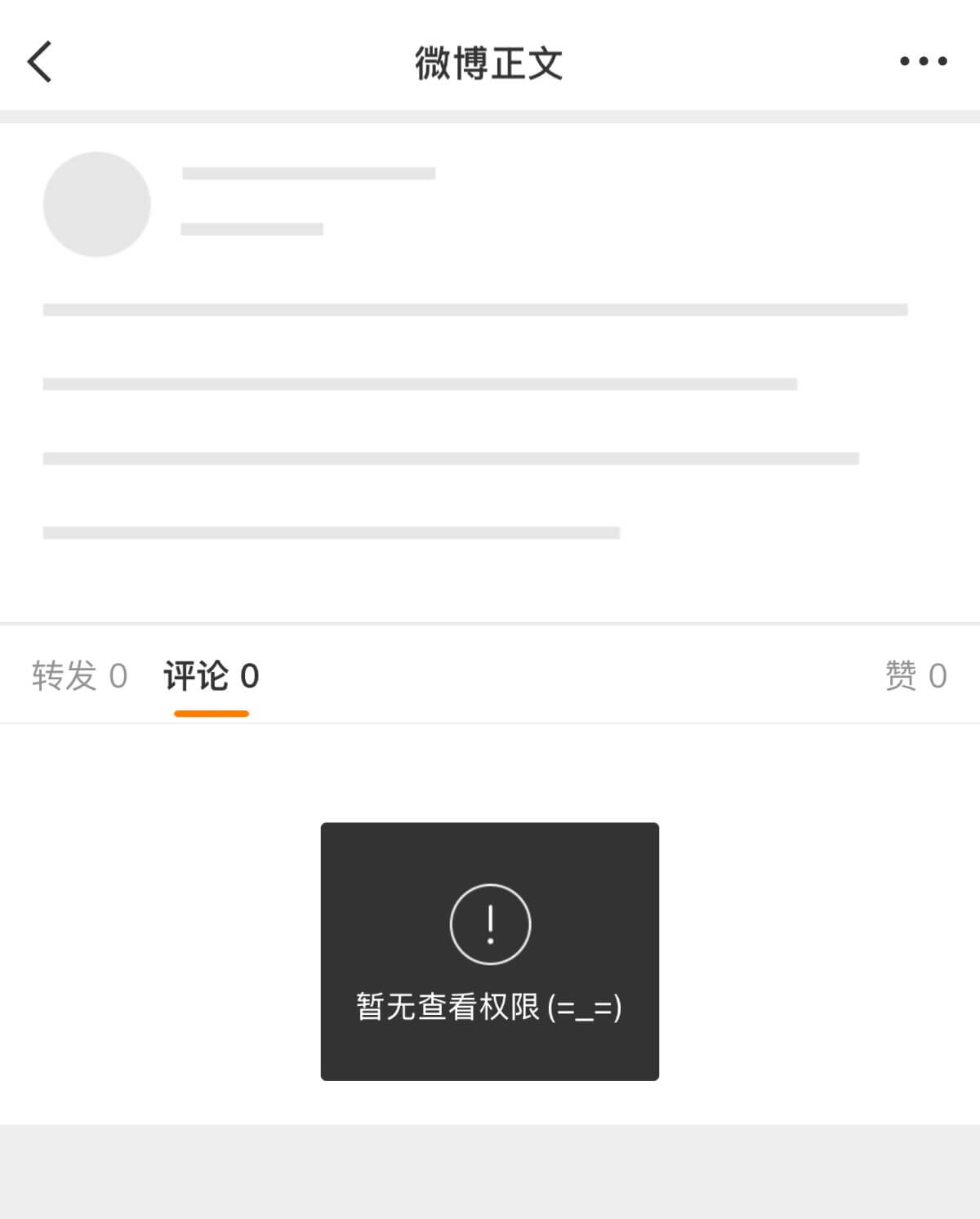This screenshot has height=1219, width=980.
Task: Open the 赞 tab
Action: pos(915,676)
